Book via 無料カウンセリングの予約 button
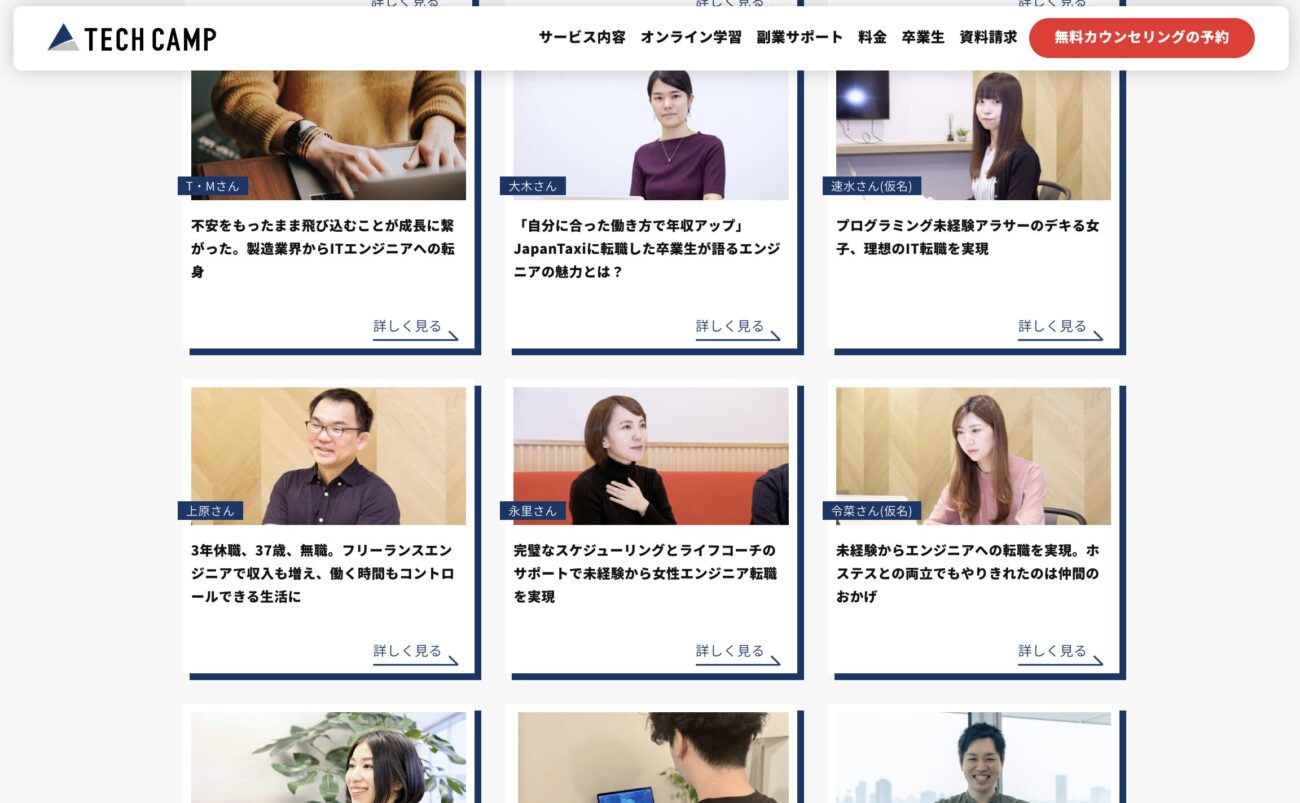 pyautogui.click(x=1141, y=38)
